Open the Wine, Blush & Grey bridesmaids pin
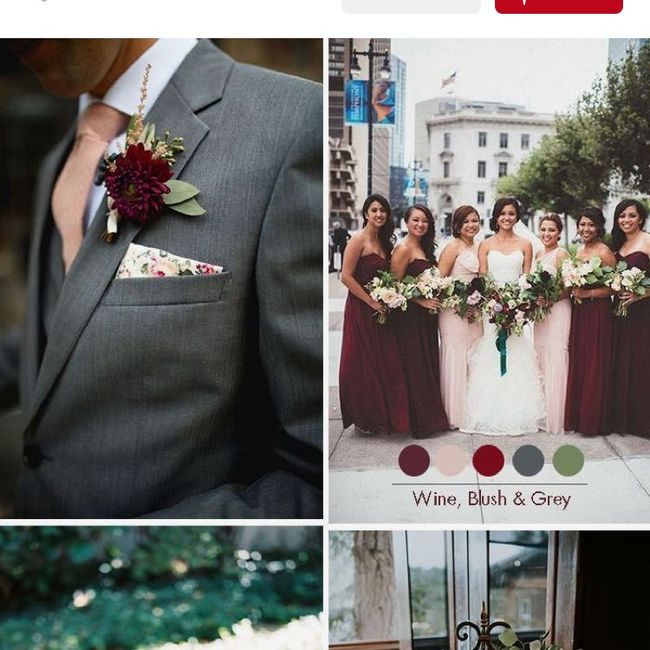The width and height of the screenshot is (650, 650). pos(489,280)
